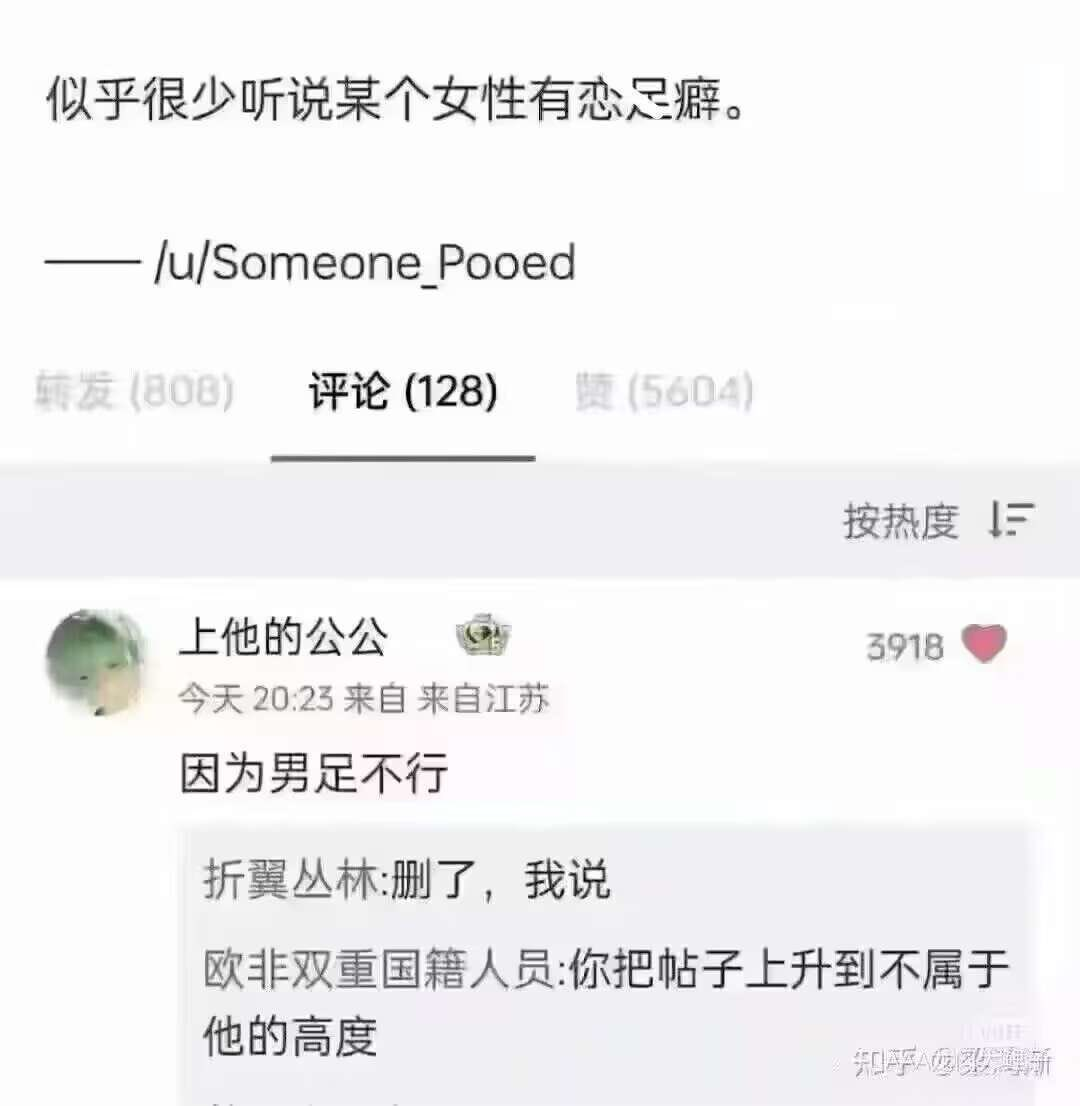This screenshot has height=1106, width=1080.
Task: Open the 赞 (5604) tab
Action: (664, 393)
